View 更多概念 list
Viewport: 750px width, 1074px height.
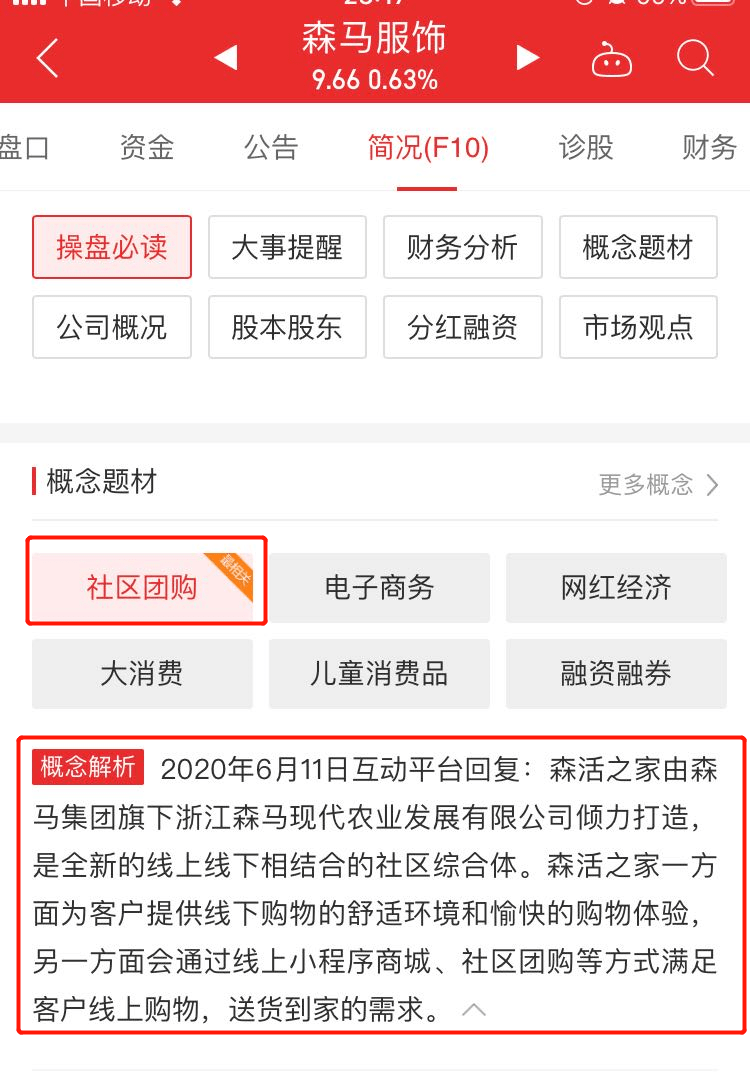point(658,485)
